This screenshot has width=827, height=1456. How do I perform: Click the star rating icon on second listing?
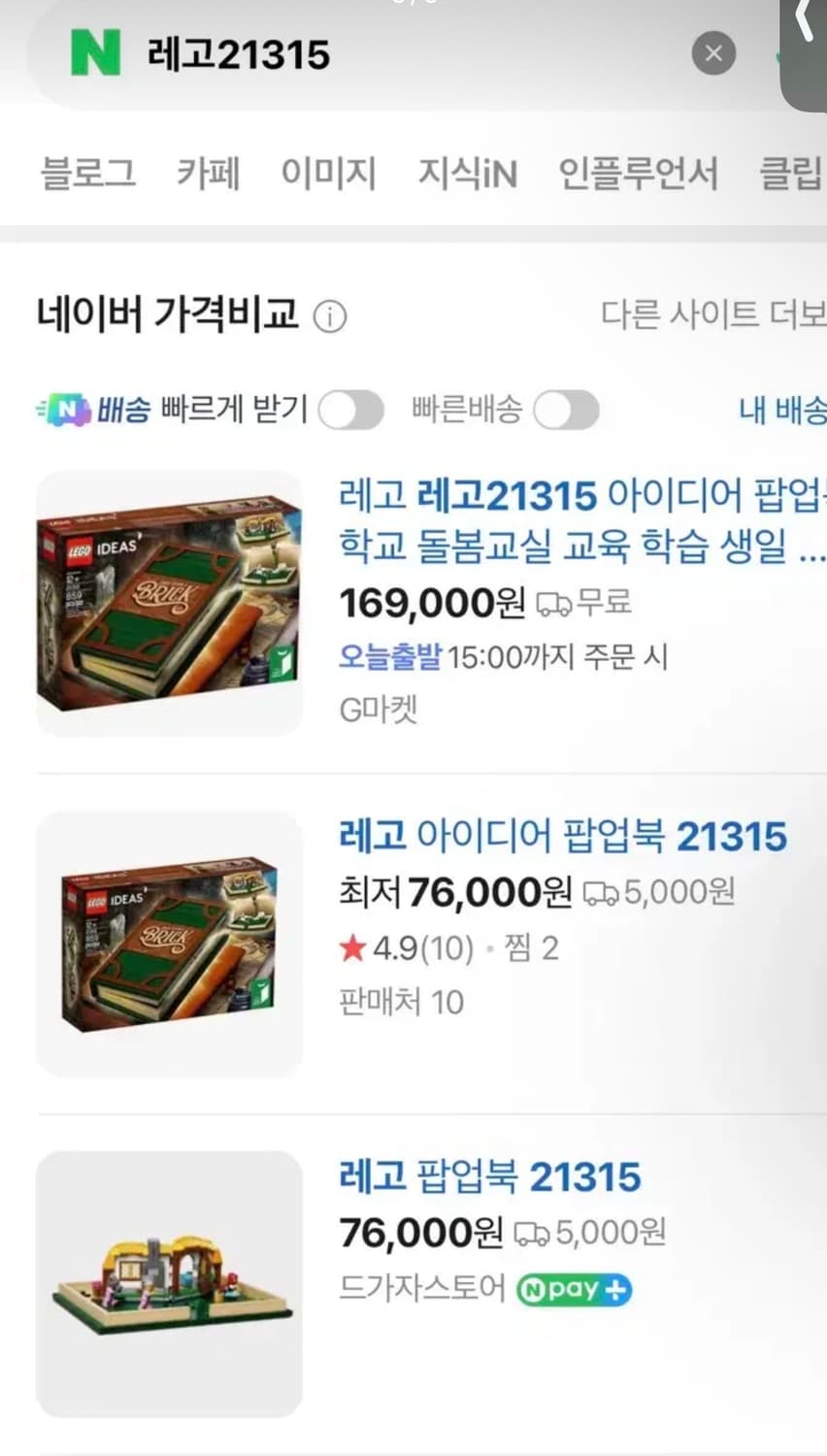(x=353, y=948)
